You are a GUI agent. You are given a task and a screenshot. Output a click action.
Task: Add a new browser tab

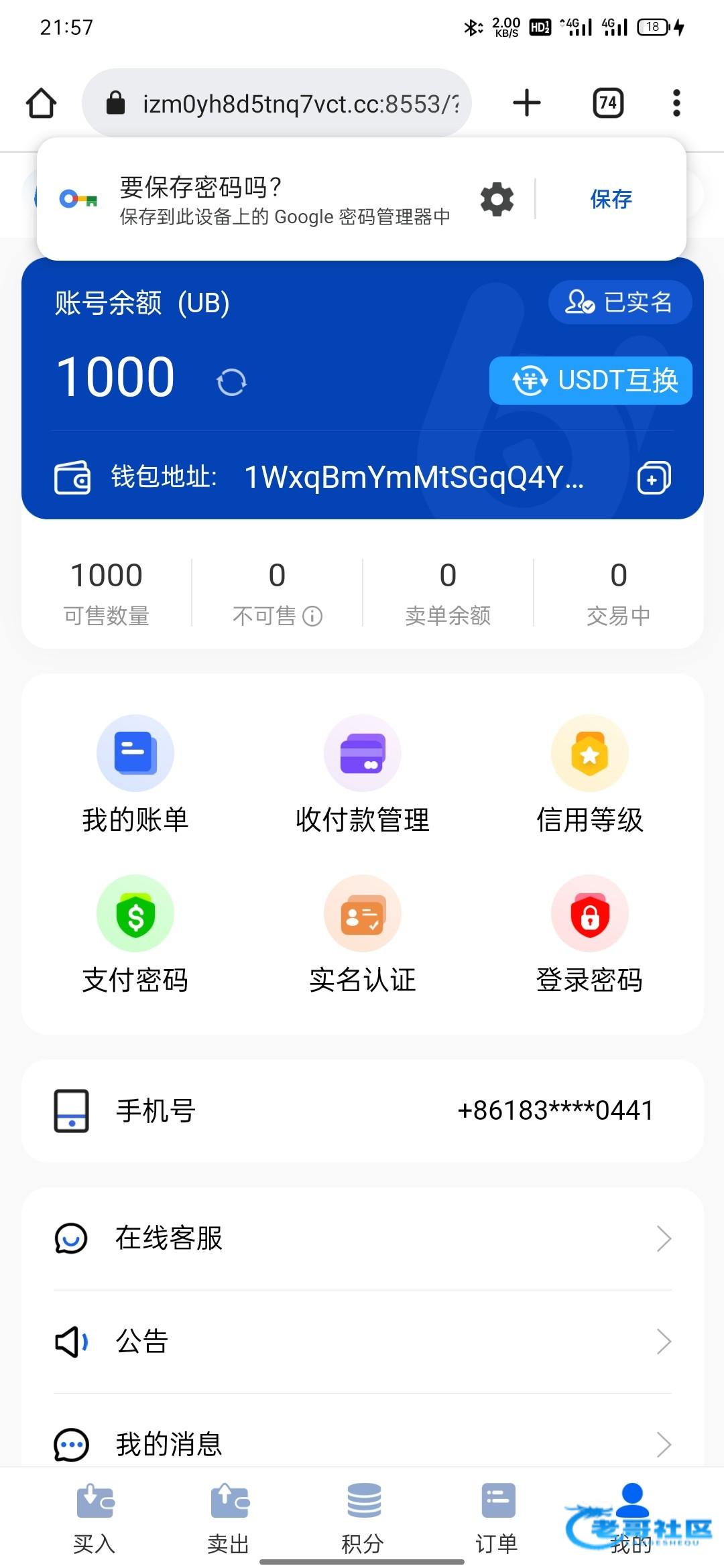click(x=527, y=103)
